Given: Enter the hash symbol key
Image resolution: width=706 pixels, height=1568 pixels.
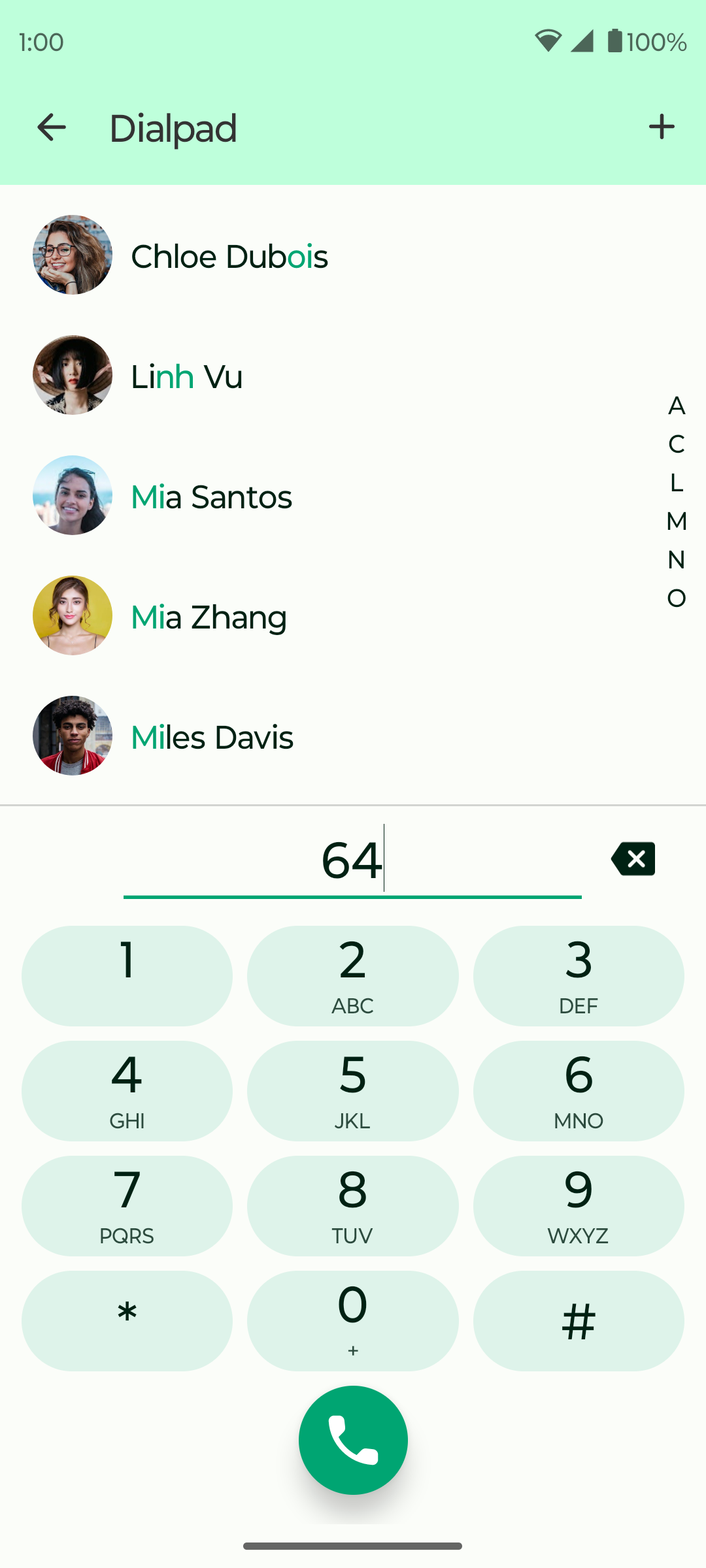Looking at the screenshot, I should click(x=578, y=1320).
